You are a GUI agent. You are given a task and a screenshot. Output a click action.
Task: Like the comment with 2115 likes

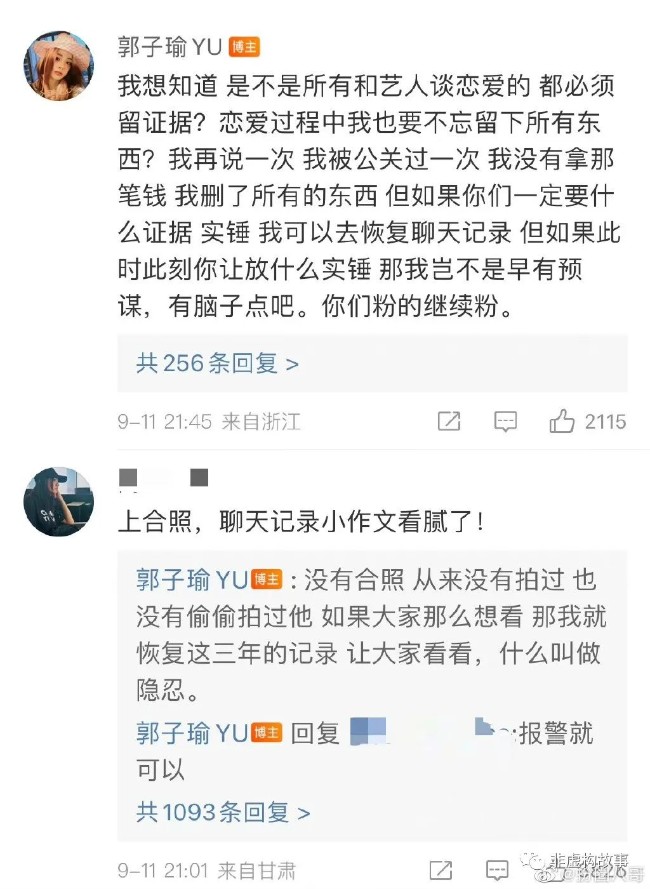pos(563,421)
